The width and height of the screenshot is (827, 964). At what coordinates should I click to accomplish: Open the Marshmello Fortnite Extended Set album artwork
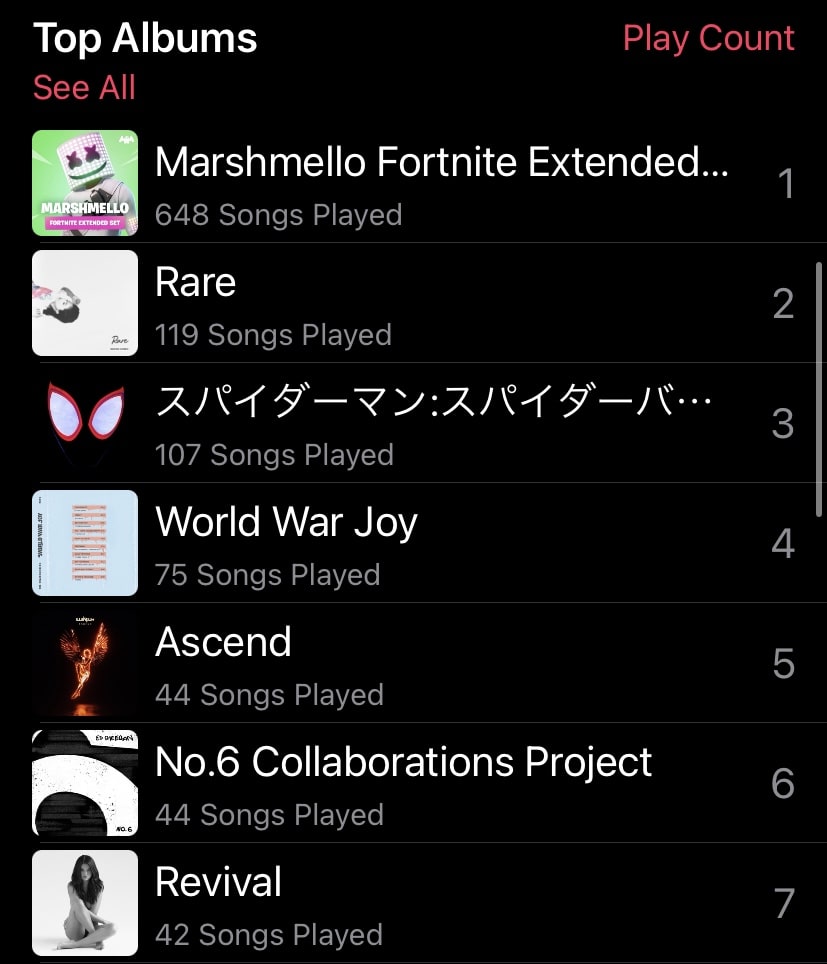coord(84,183)
